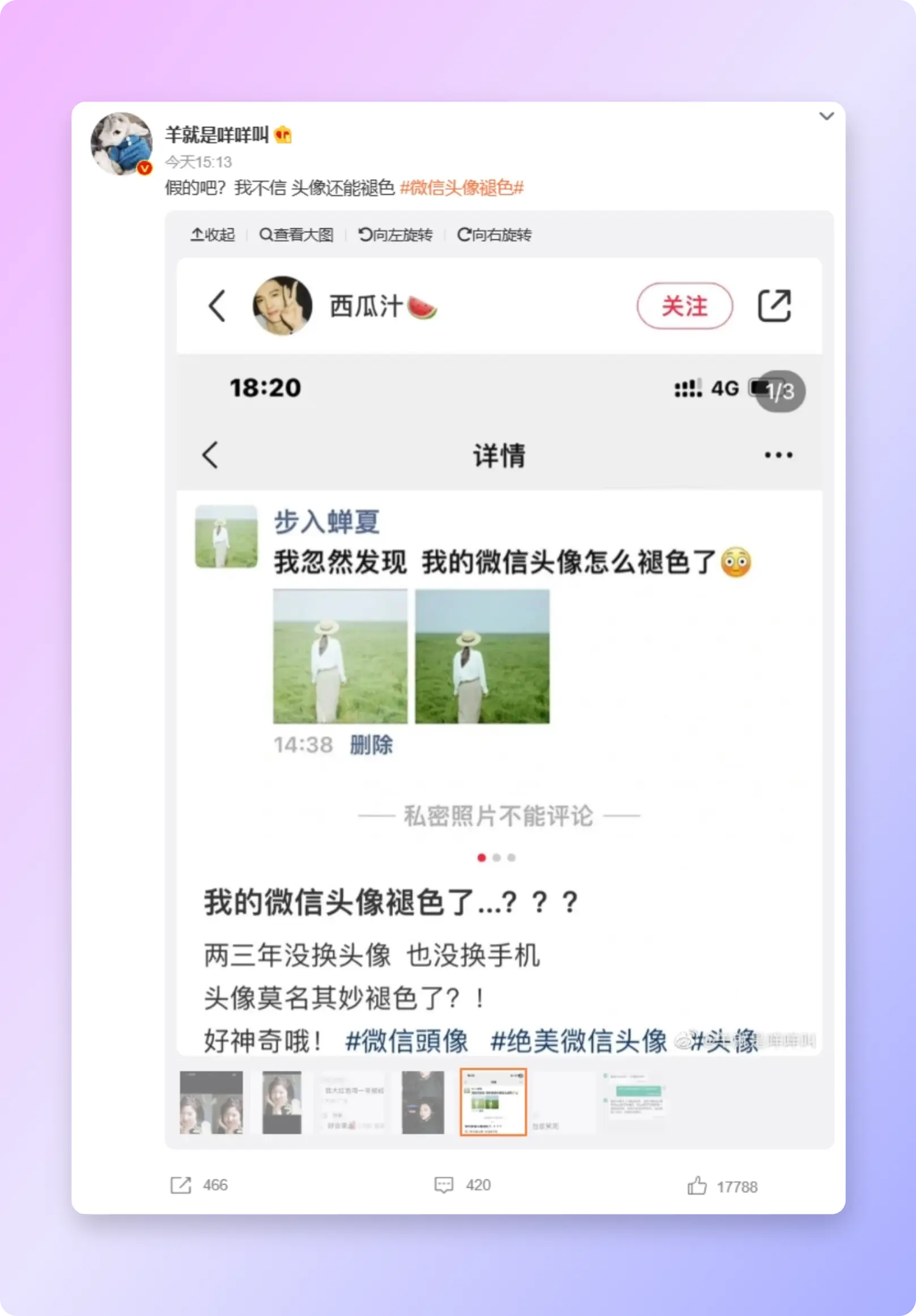Open the last thumbnail with the green chat bubble
Viewport: 916px width, 1316px height.
(634, 1102)
